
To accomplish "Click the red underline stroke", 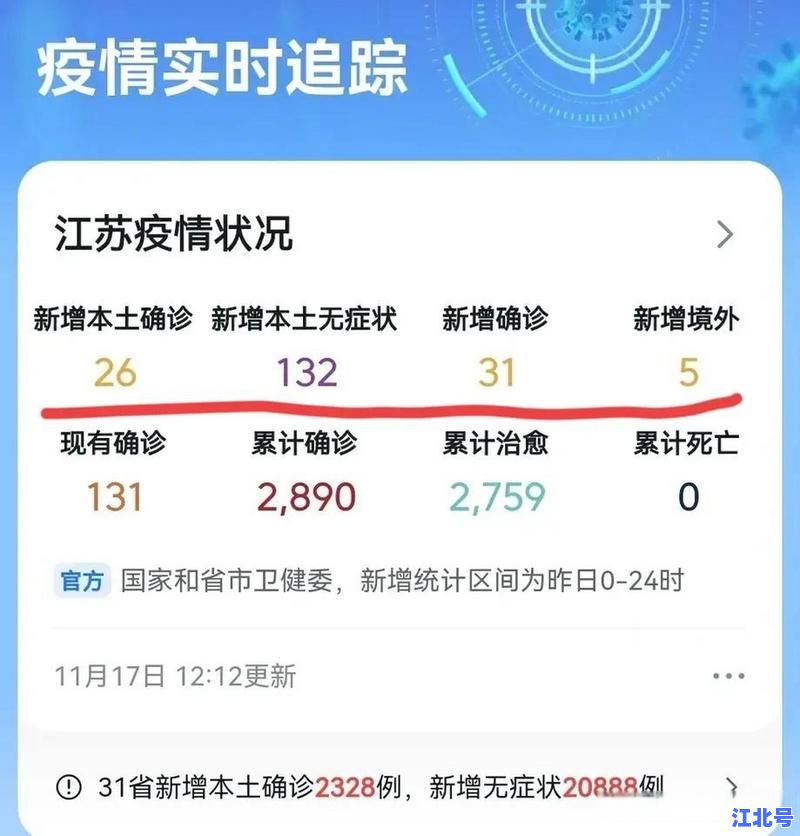I will point(390,406).
